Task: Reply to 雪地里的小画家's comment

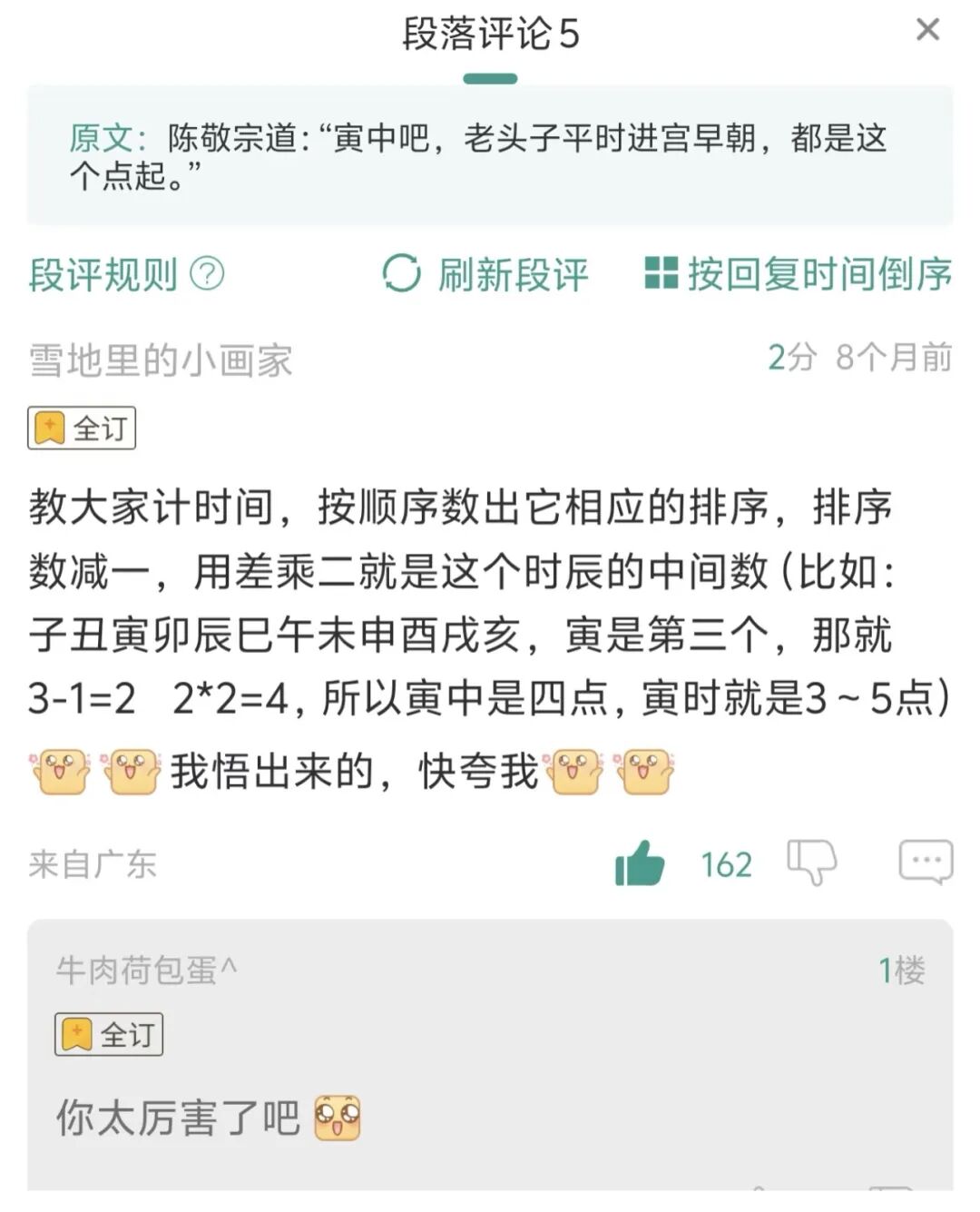Action: click(926, 862)
